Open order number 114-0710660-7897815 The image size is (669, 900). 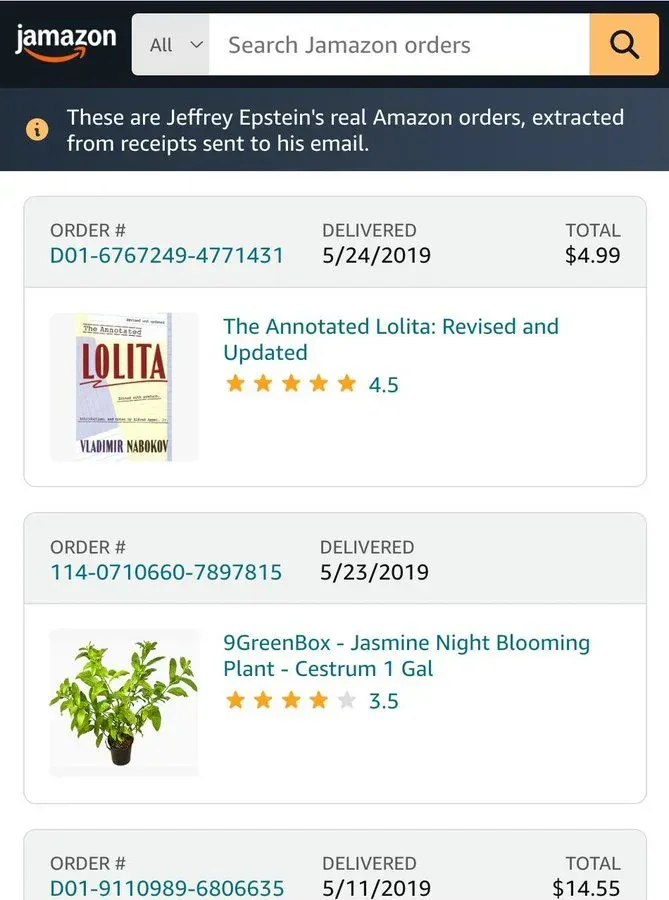(166, 572)
